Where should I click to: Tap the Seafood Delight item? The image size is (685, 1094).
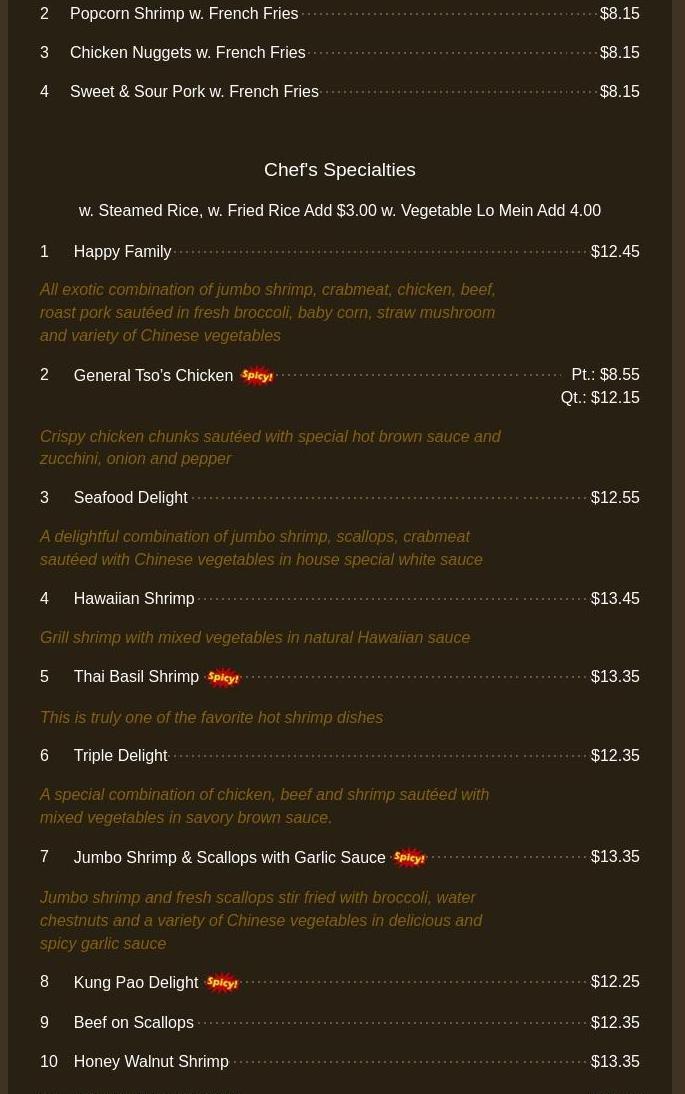pyautogui.click(x=130, y=498)
